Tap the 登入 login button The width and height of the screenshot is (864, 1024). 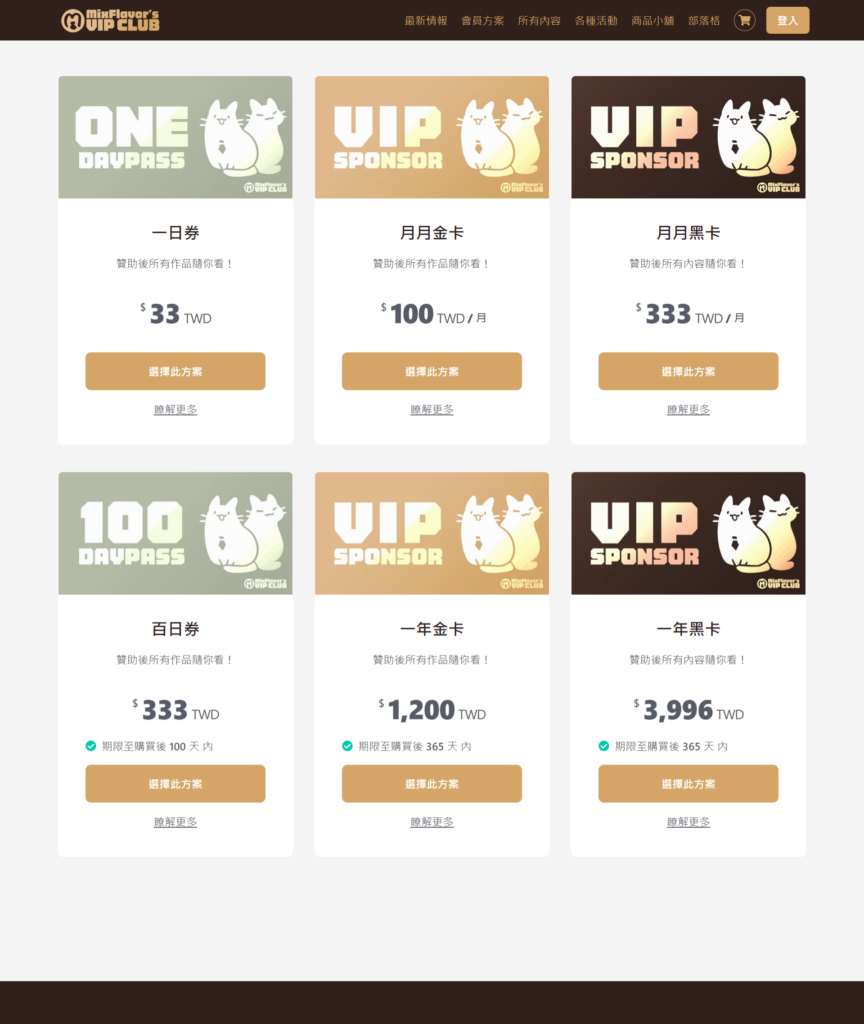tap(787, 20)
